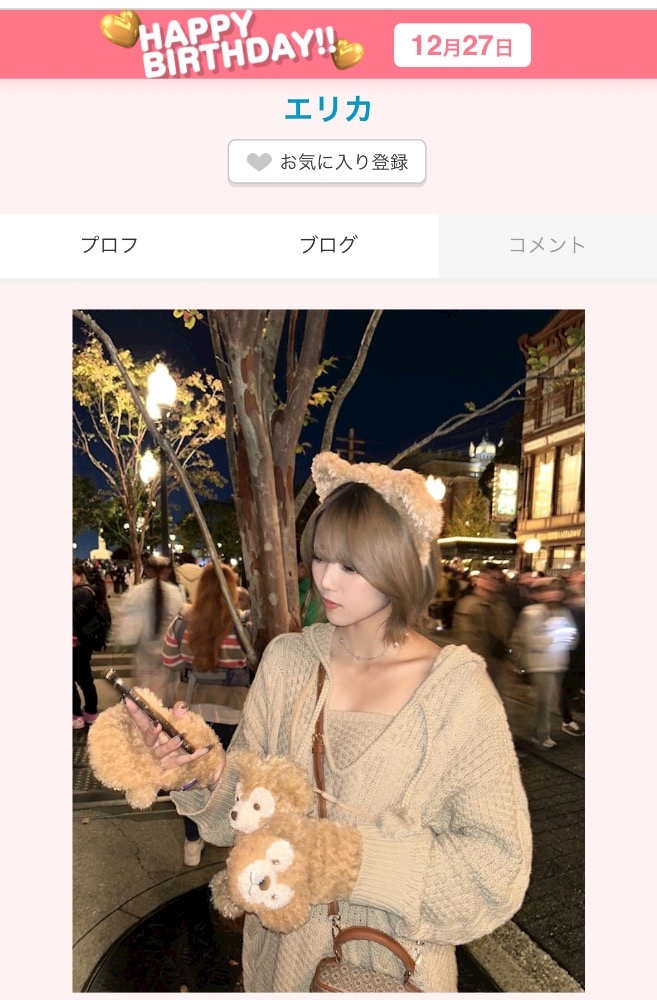Viewport: 657px width, 1000px height.
Task: Add エリカ to favorites
Action: coord(327,162)
